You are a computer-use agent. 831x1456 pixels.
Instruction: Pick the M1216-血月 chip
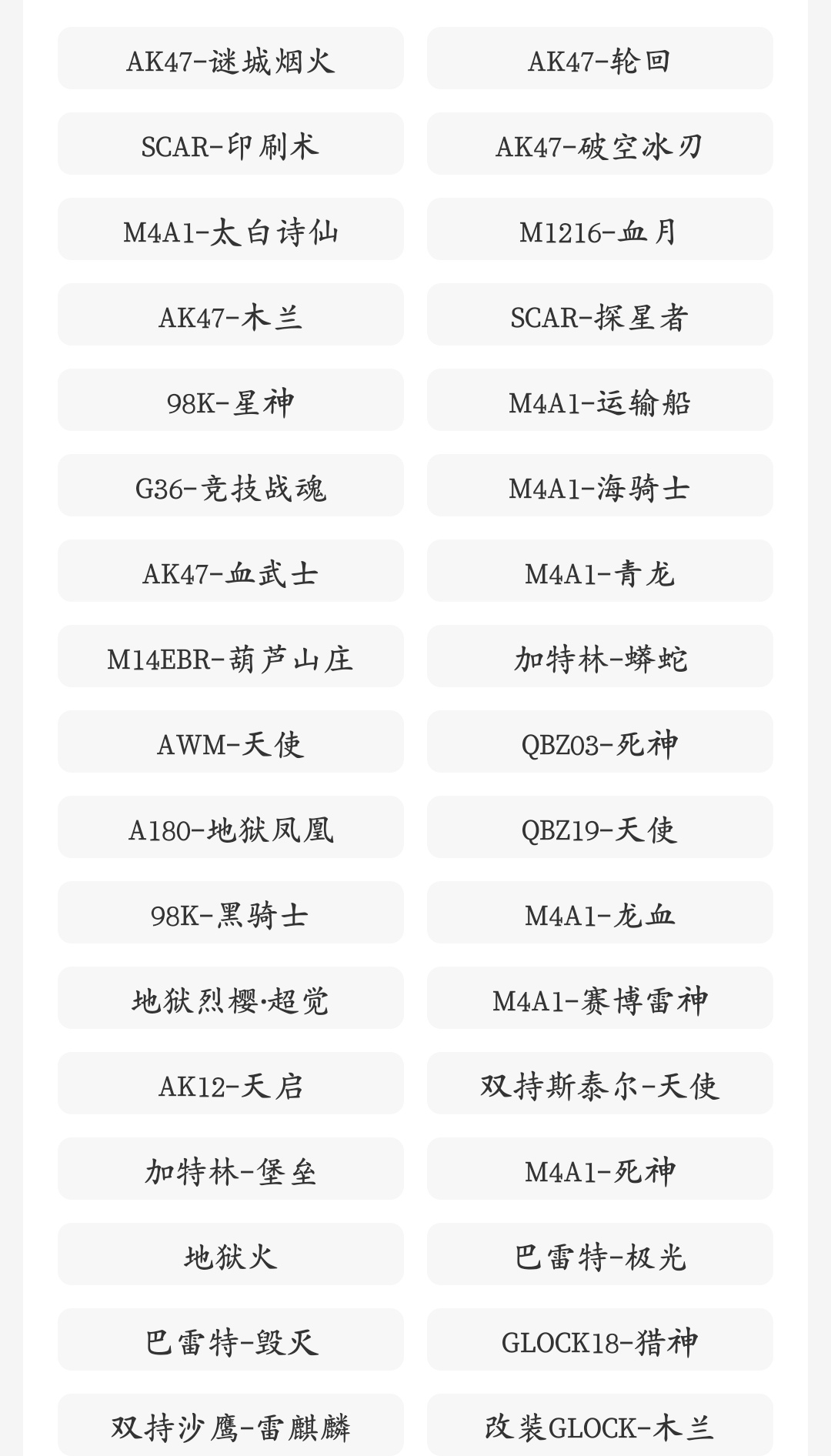599,229
